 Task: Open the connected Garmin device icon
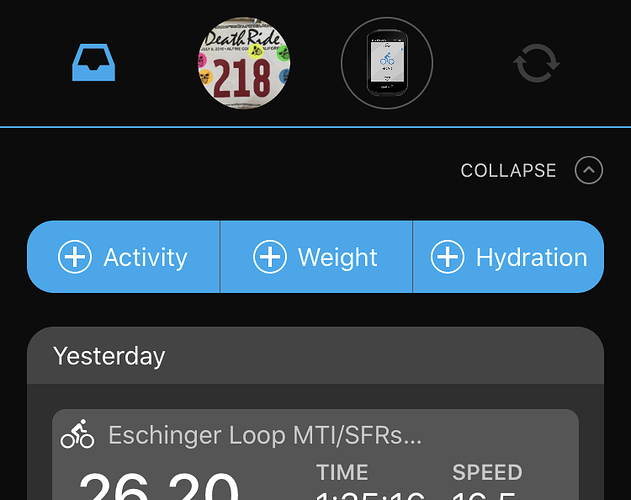[387, 64]
